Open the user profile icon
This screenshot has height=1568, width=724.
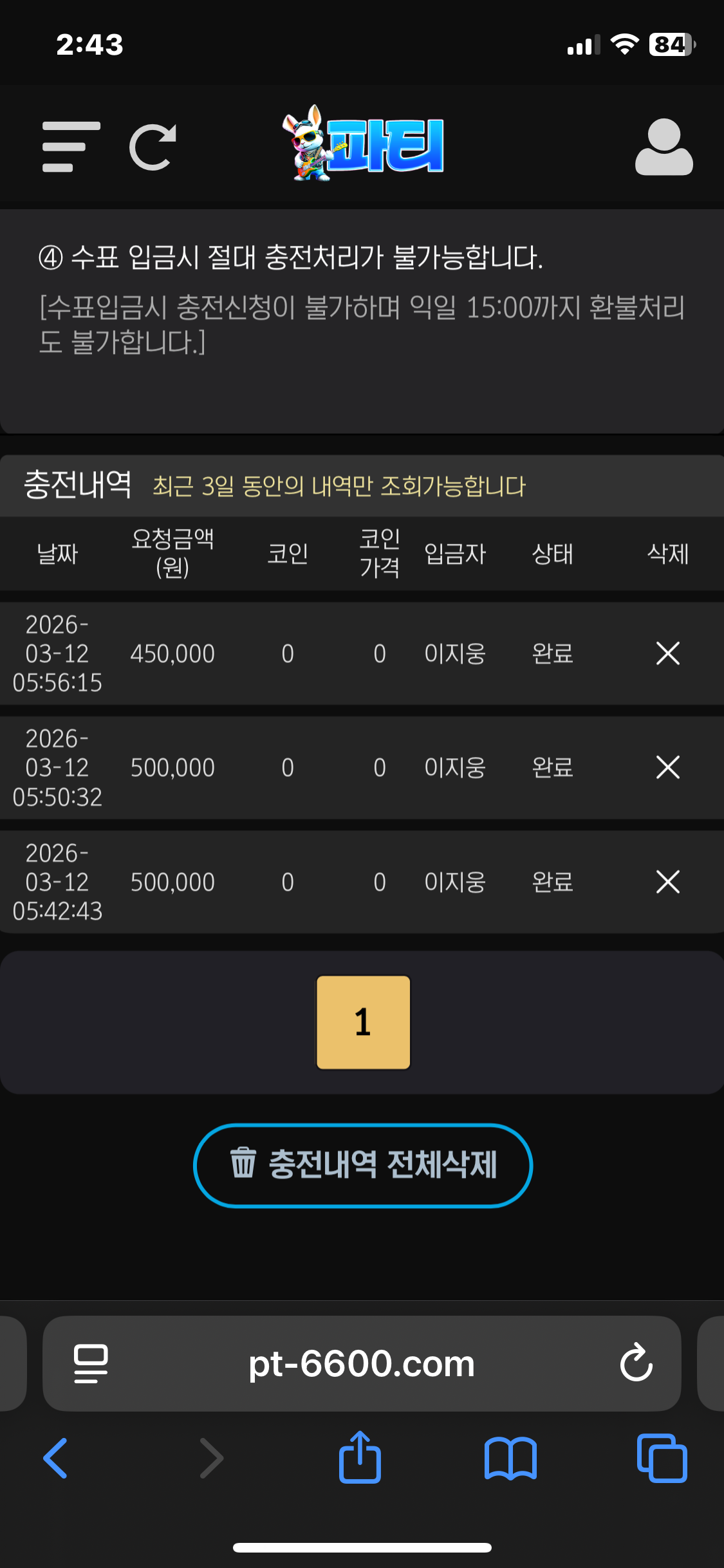click(664, 147)
